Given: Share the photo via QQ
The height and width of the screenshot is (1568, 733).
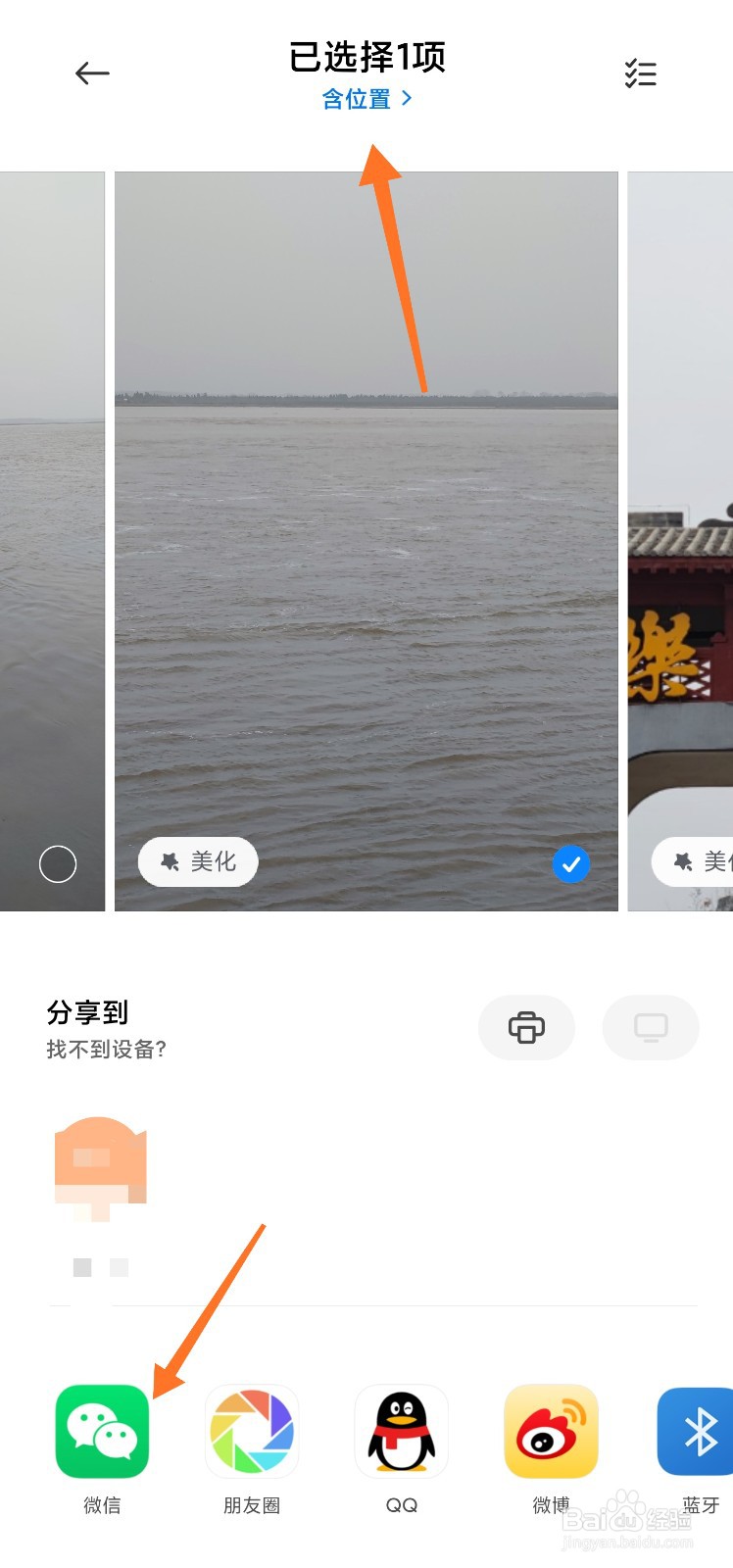Looking at the screenshot, I should pyautogui.click(x=402, y=1432).
